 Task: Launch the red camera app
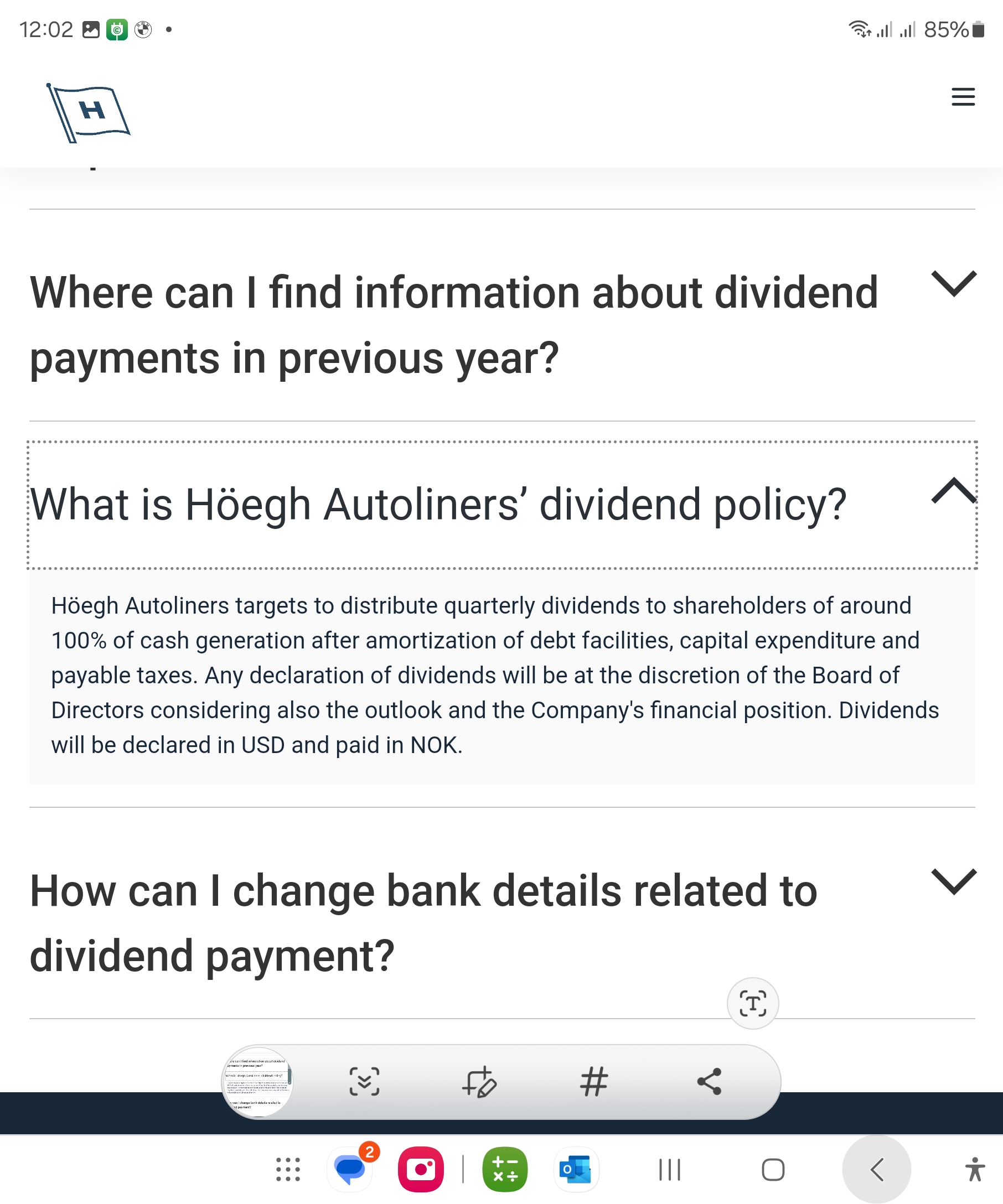pos(420,1170)
